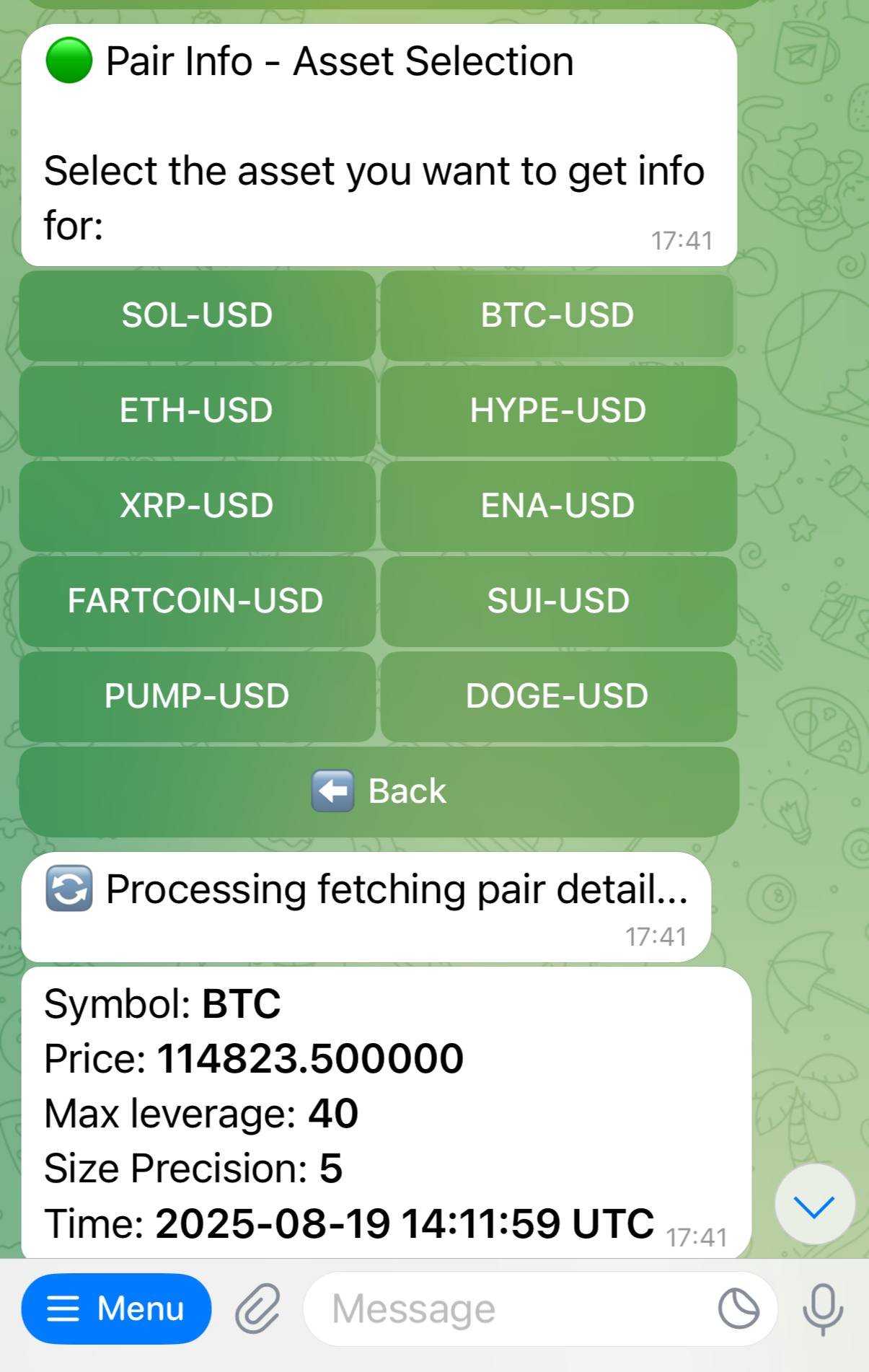869x1372 pixels.
Task: Go back with the Back button
Action: [x=379, y=791]
